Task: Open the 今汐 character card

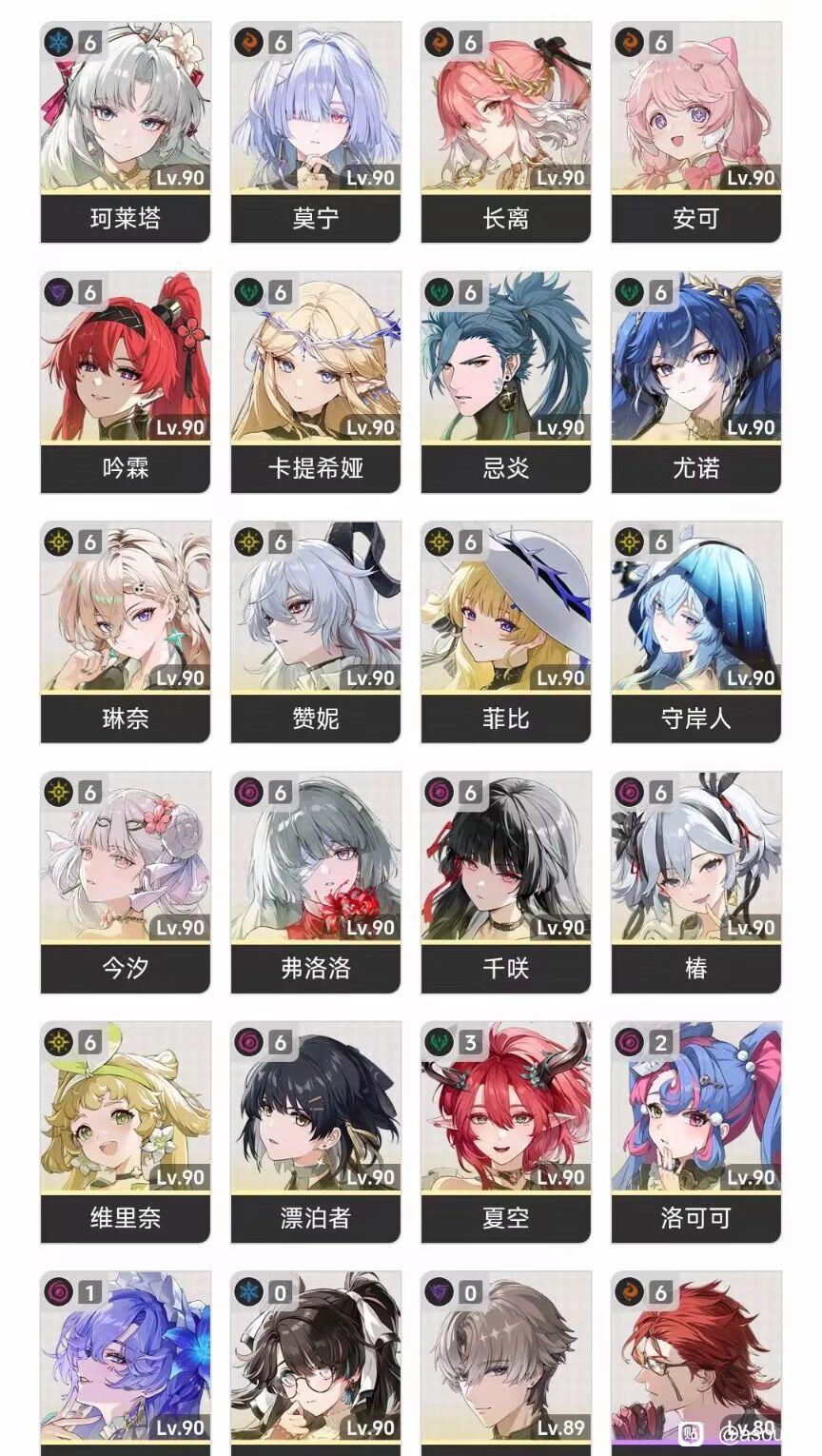Action: tap(125, 882)
